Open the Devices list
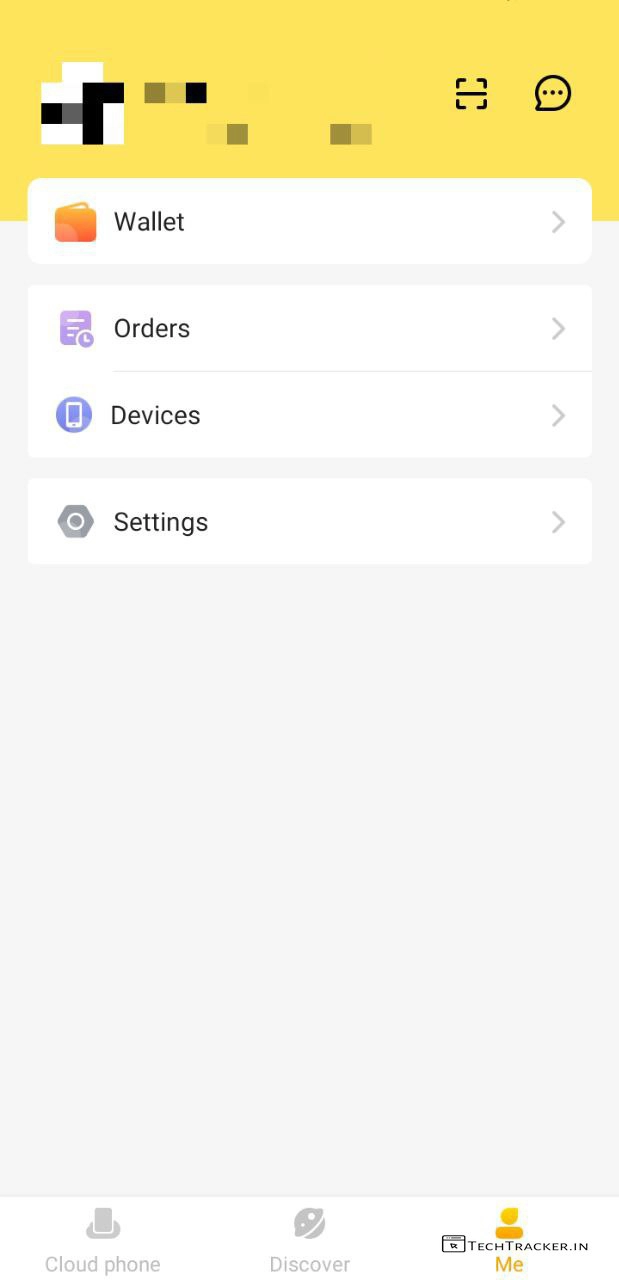Screen dimensions: 619x1280 (309, 415)
